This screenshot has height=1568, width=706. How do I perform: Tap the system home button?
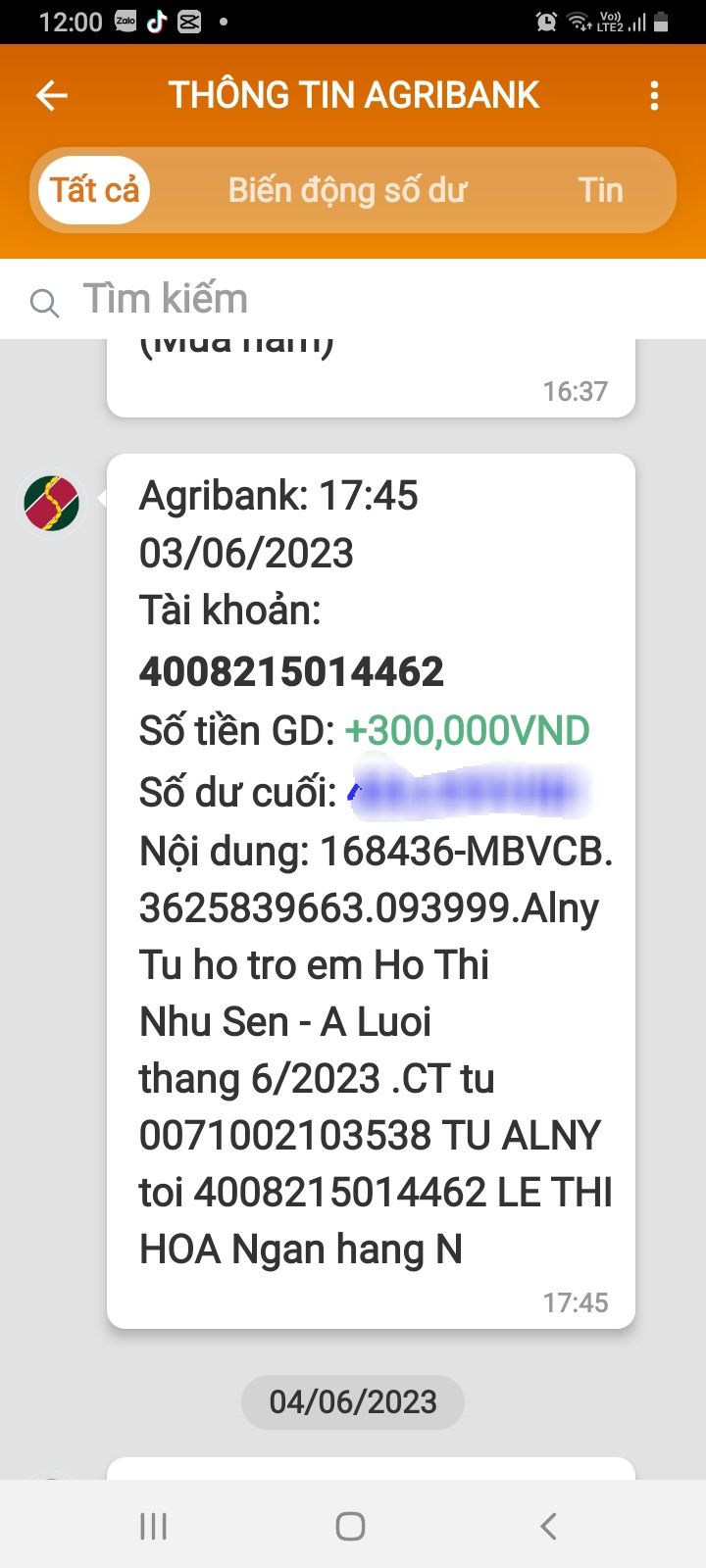(x=350, y=1526)
